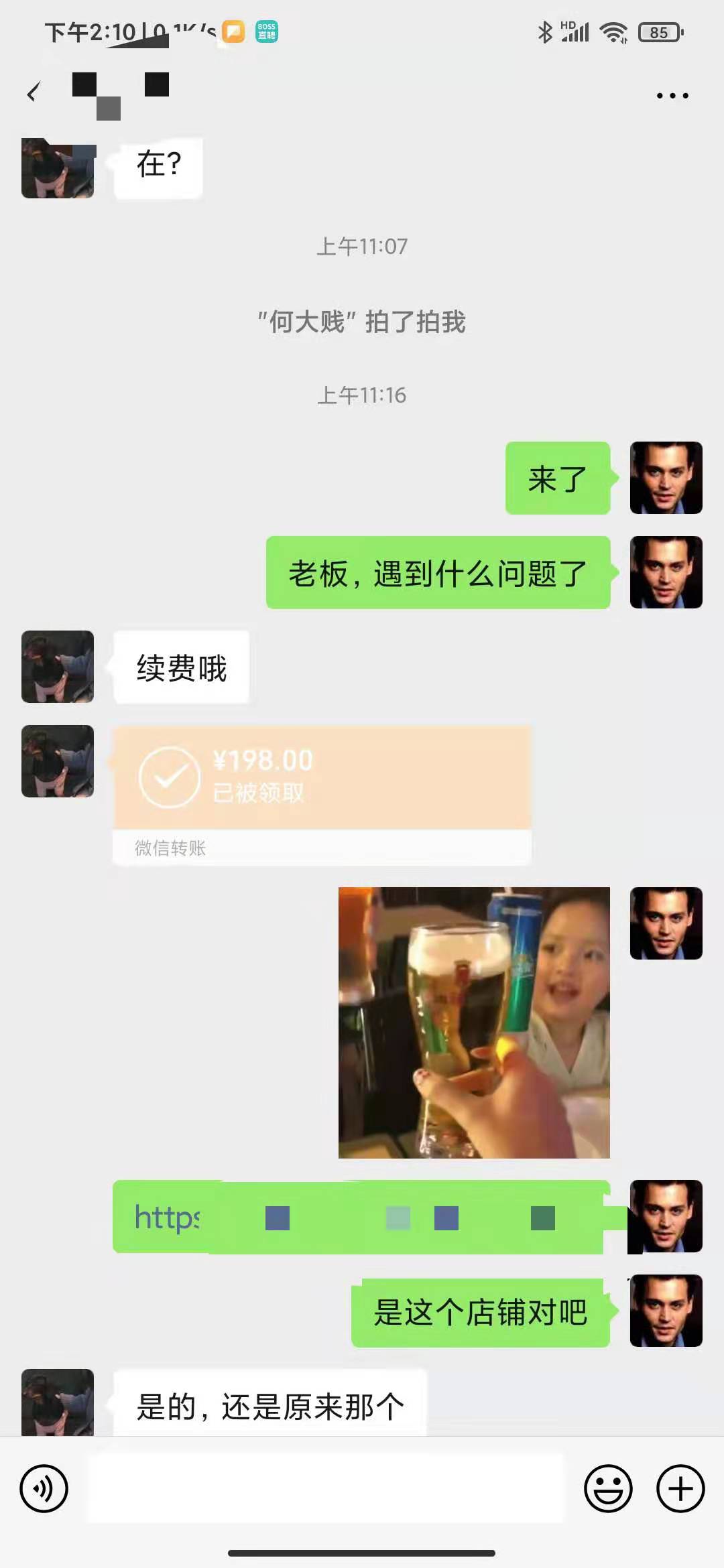Open the chat overflow menu
This screenshot has height=1568, width=724.
[672, 96]
